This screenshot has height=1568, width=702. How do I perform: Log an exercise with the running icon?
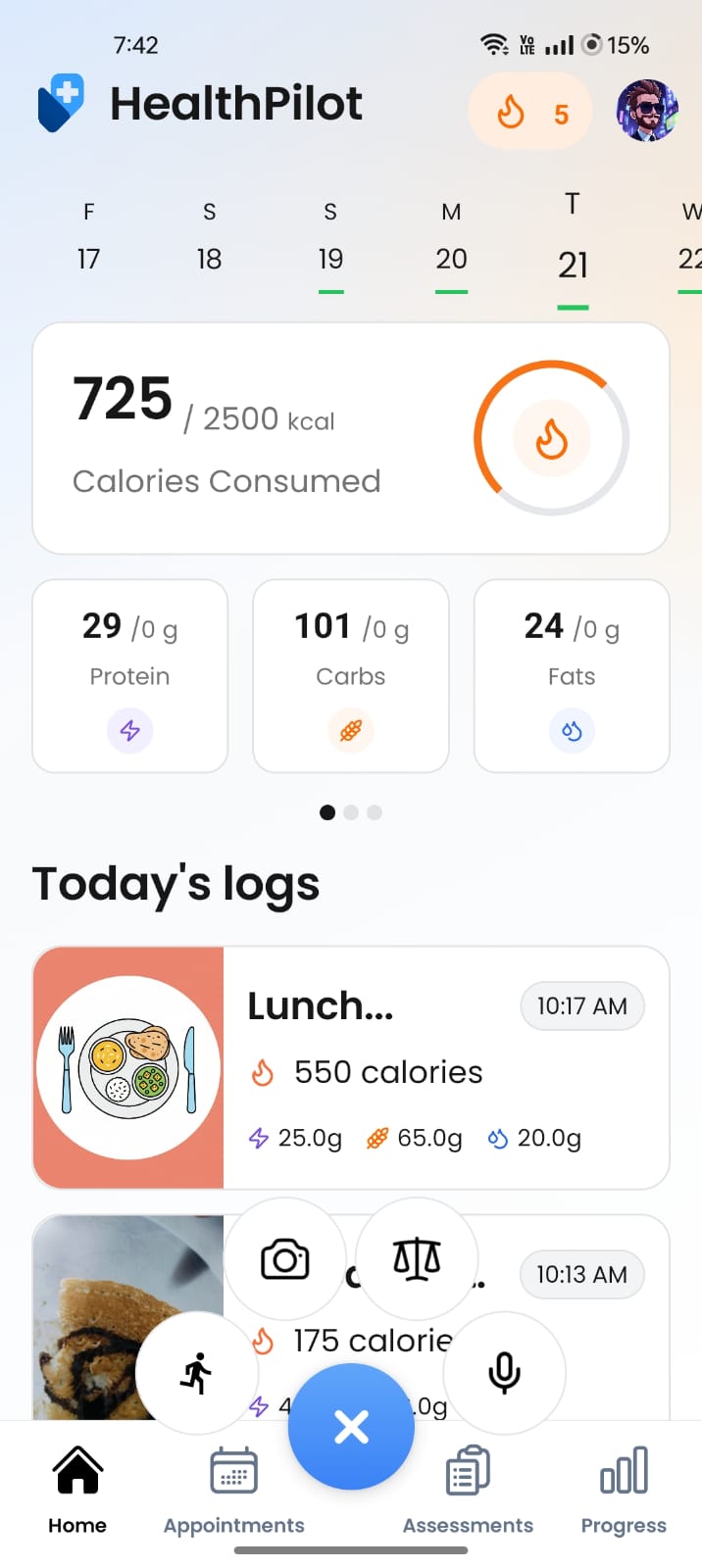pyautogui.click(x=196, y=1373)
